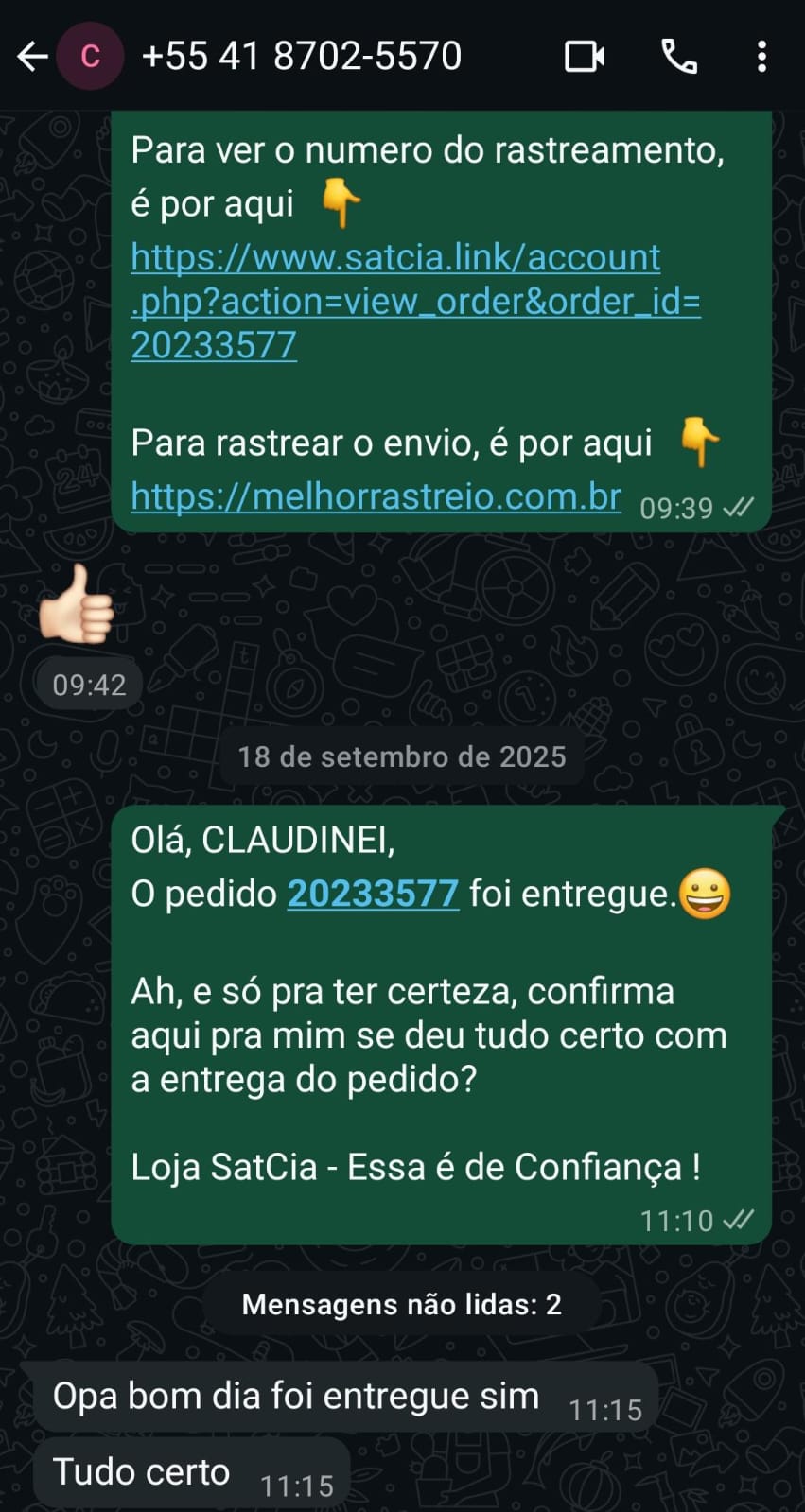Start a video call

(585, 57)
